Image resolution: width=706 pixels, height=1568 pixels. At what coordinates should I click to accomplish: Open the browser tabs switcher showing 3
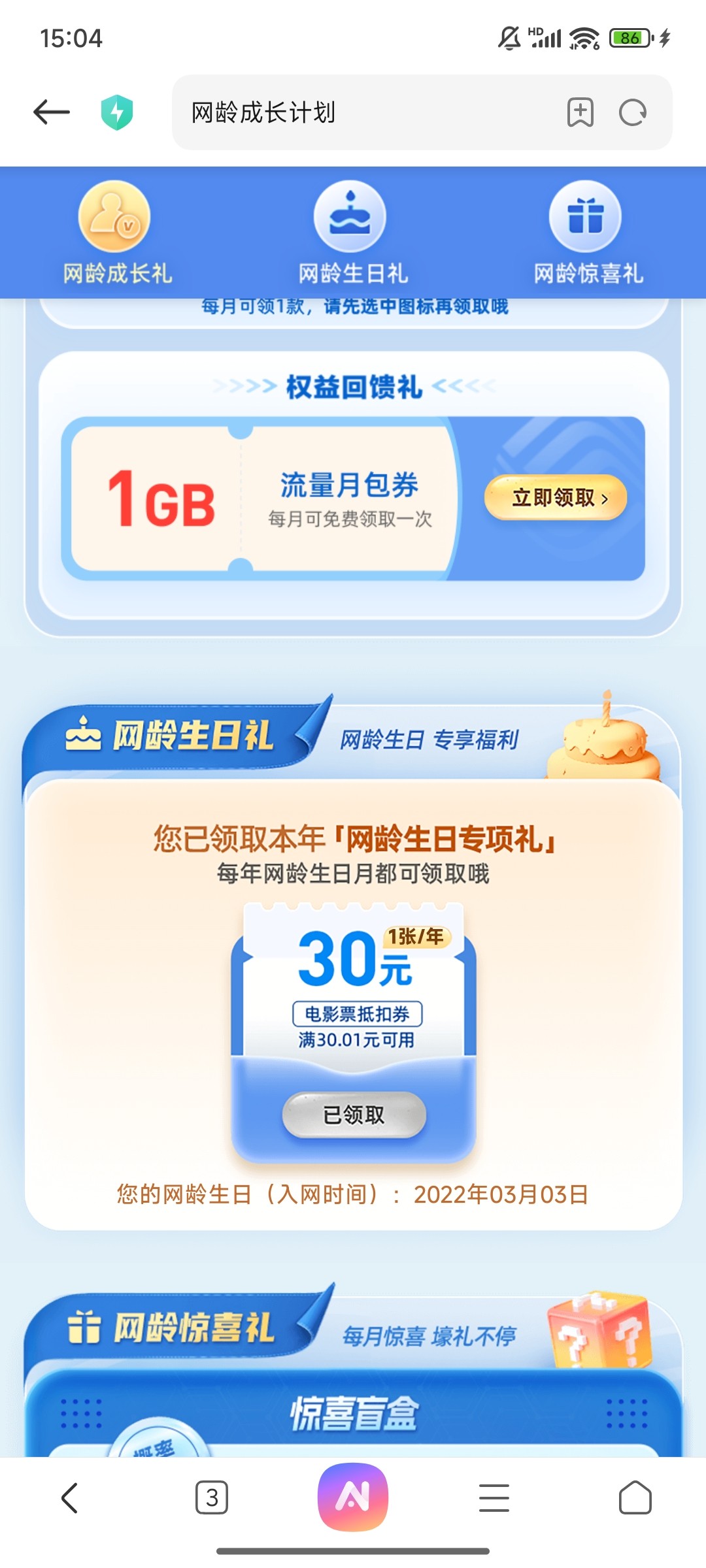pyautogui.click(x=211, y=1497)
